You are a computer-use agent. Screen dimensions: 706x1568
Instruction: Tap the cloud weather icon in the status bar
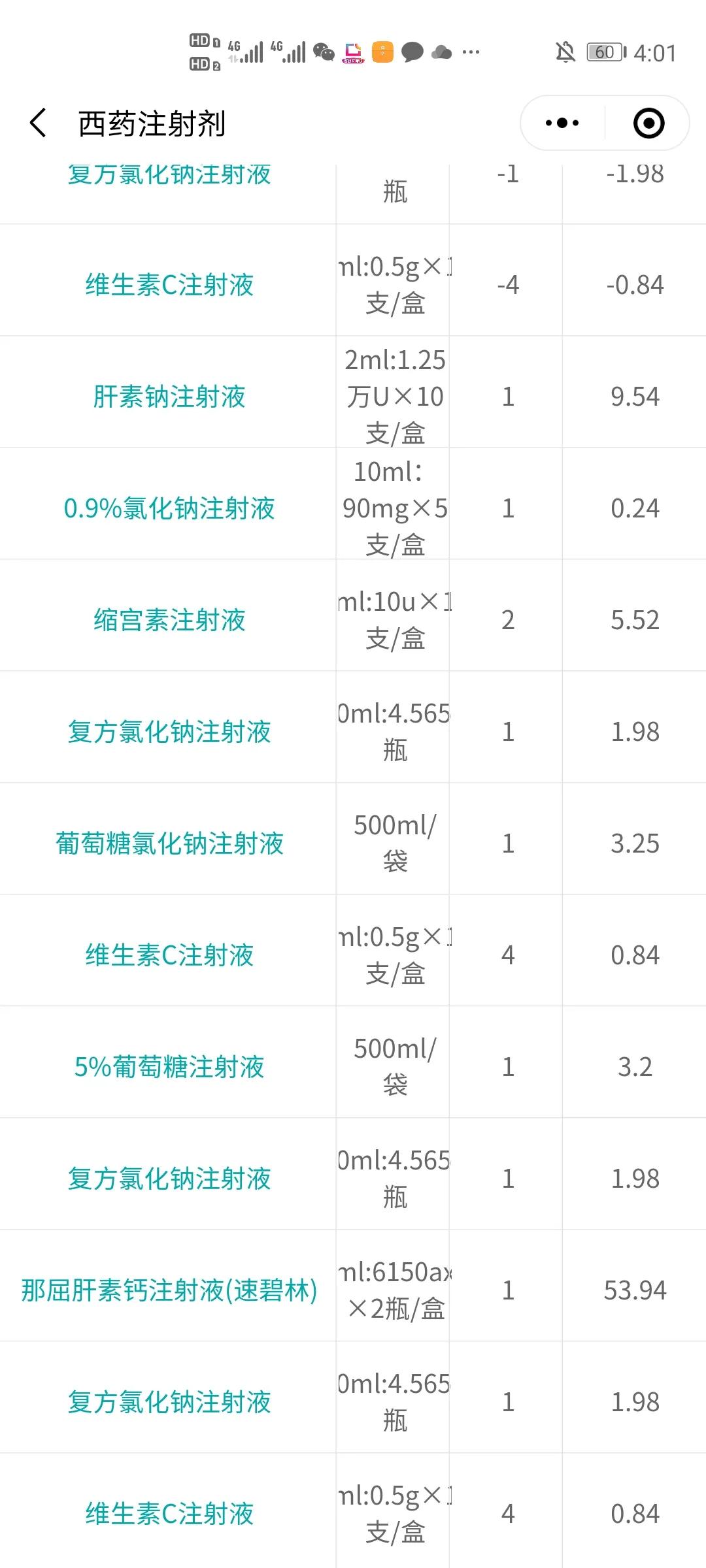pyautogui.click(x=443, y=52)
